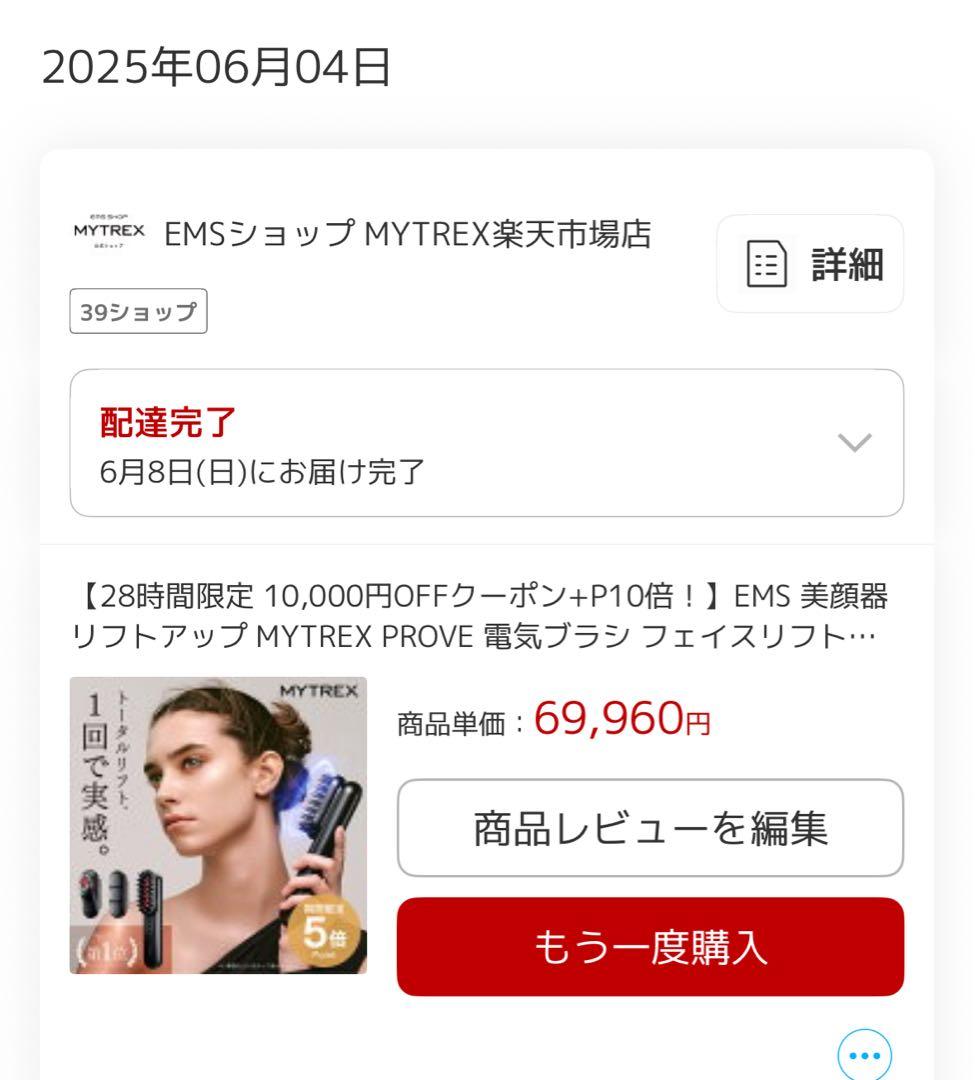
Task: Click the red 配達完了 status text
Action: click(x=165, y=421)
